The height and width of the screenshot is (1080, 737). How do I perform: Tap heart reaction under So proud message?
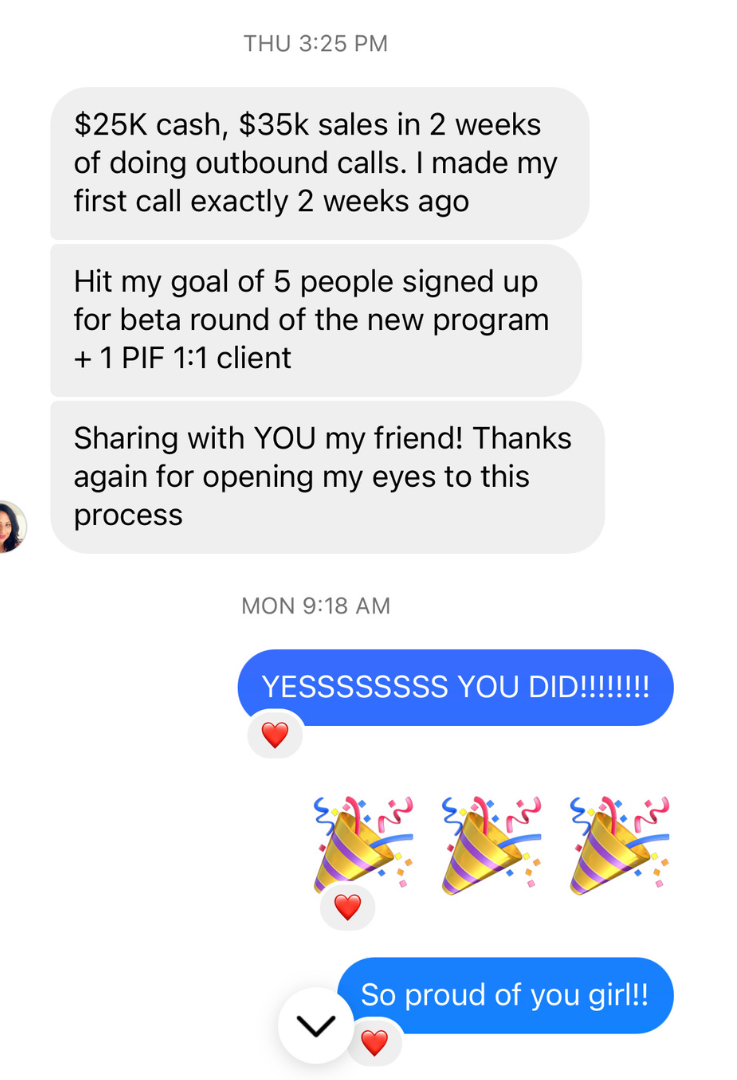point(375,1042)
